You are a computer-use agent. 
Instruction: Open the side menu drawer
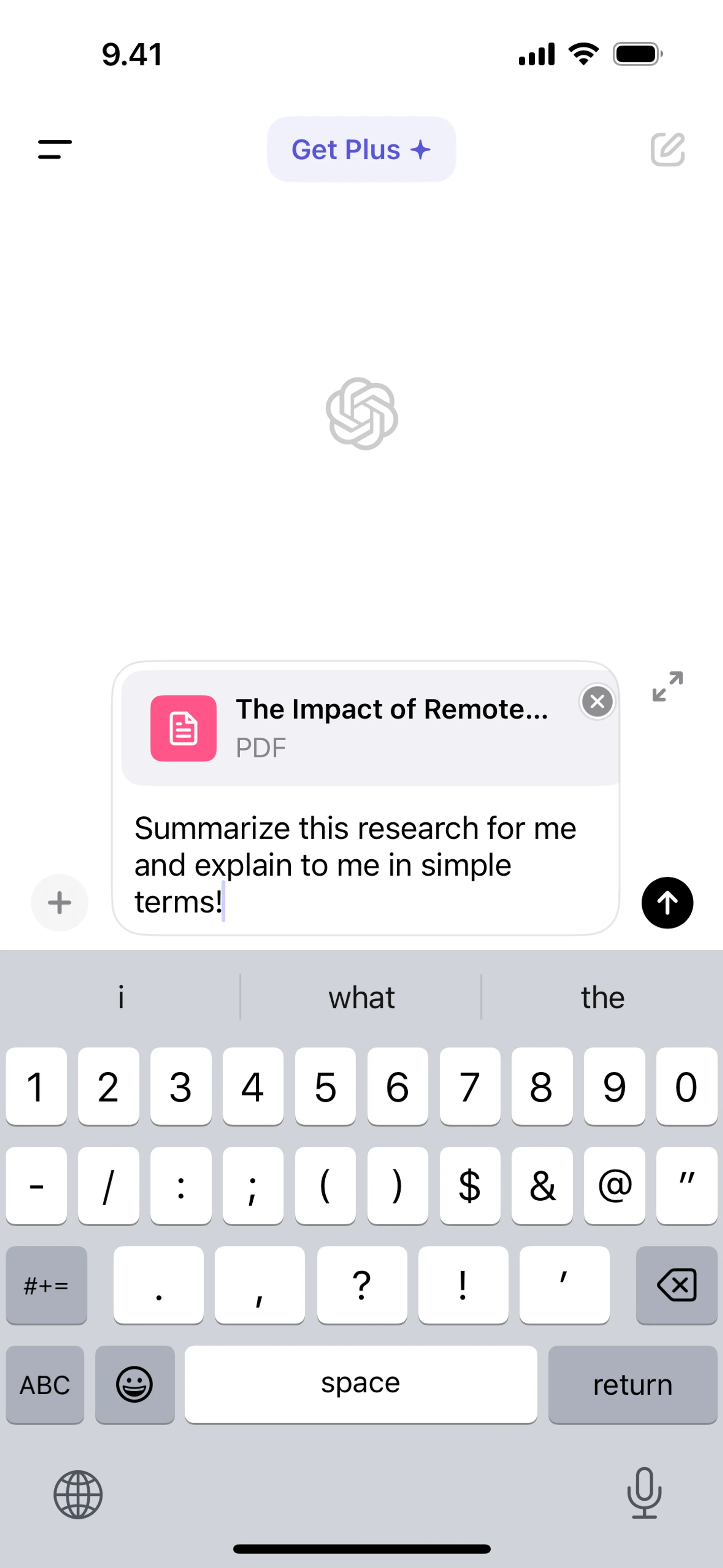point(55,149)
